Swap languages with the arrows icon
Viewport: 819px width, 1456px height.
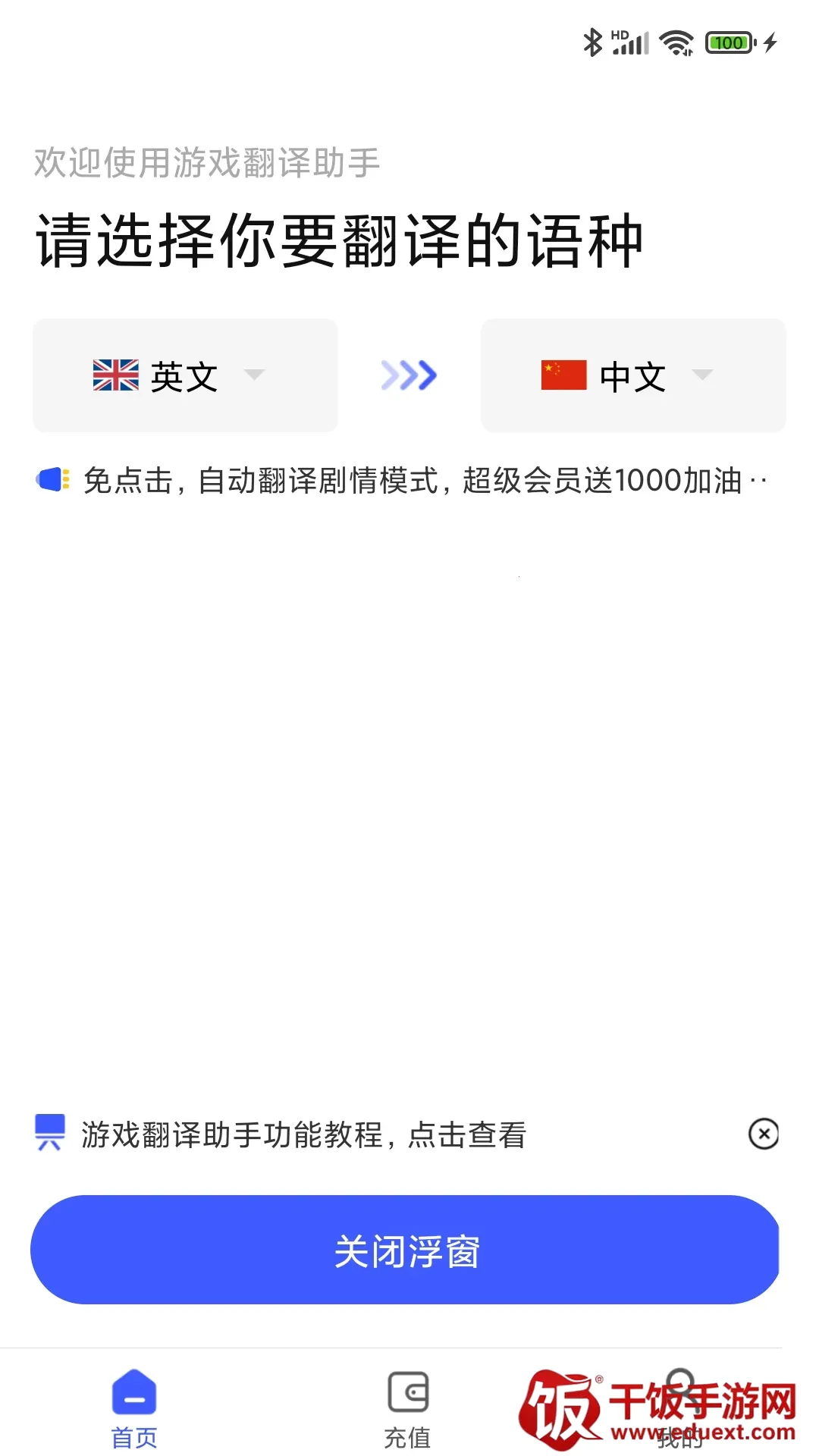(409, 375)
